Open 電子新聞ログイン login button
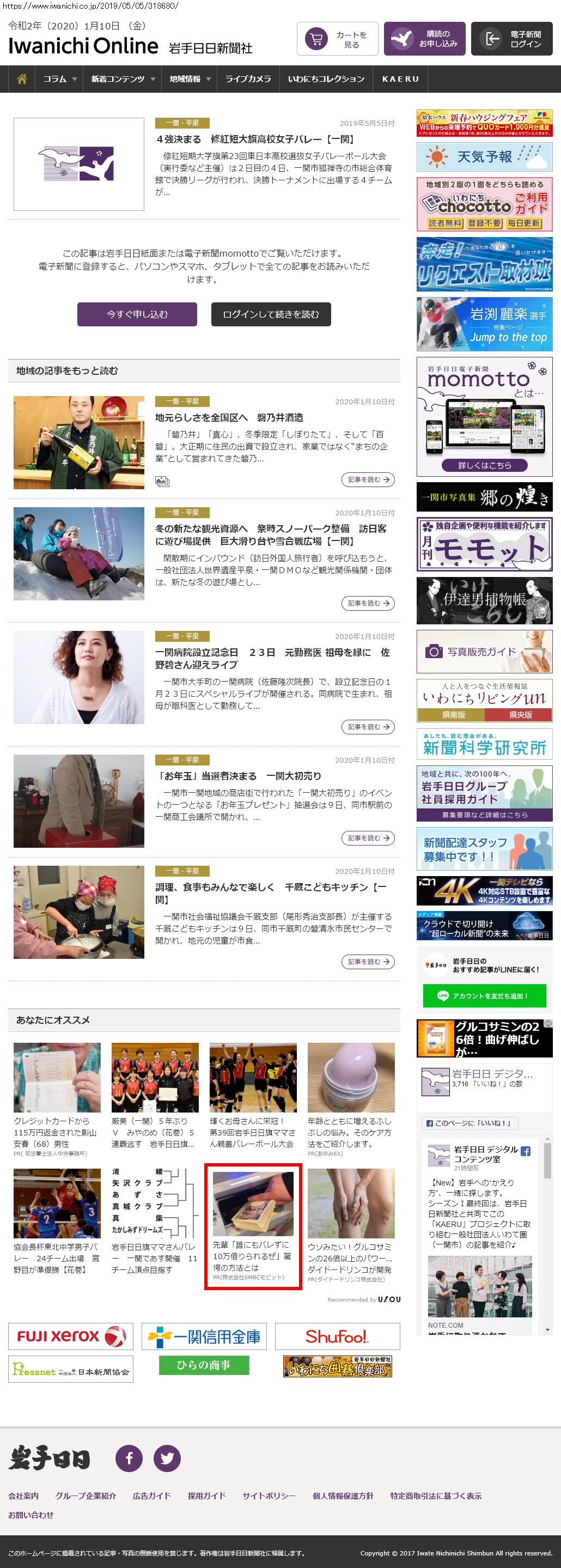Viewport: 561px width, 1568px height. coord(511,39)
